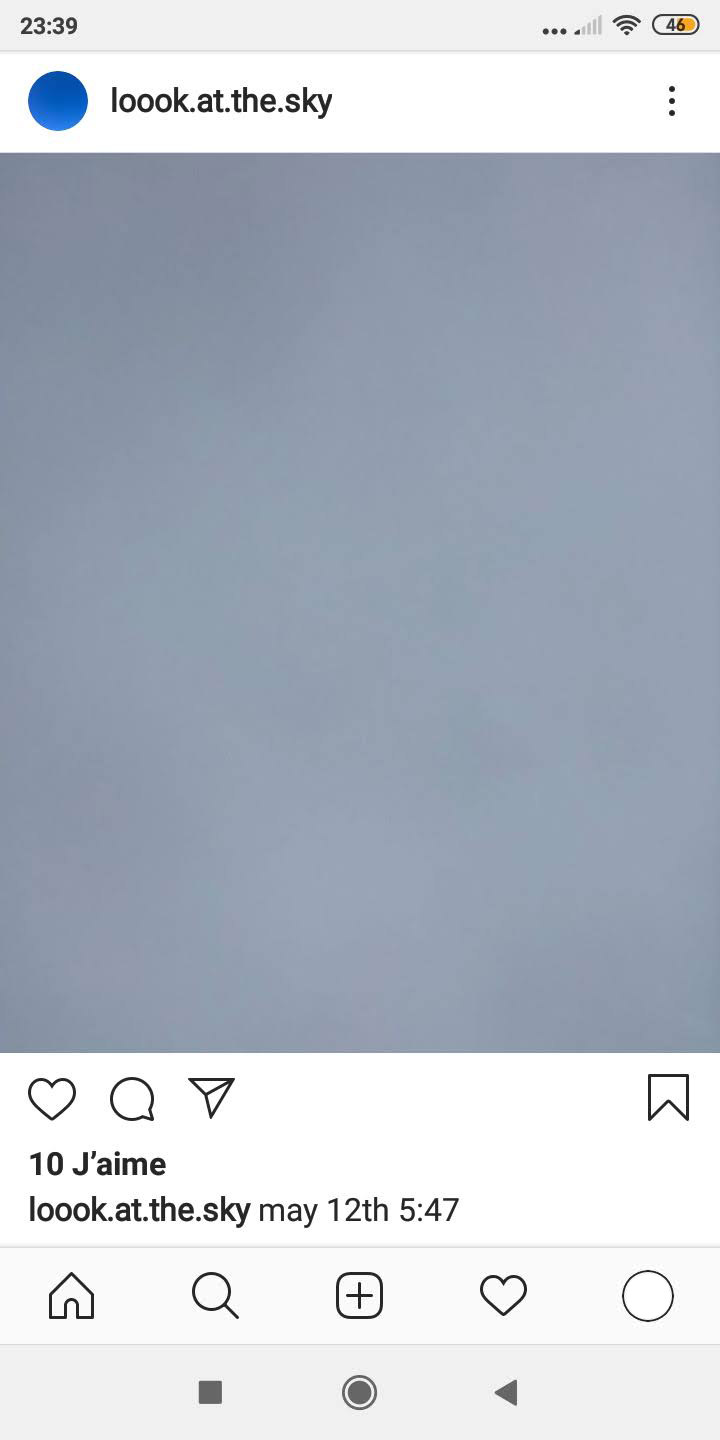Like the sky photo post
Image resolution: width=720 pixels, height=1440 pixels.
coord(52,1098)
